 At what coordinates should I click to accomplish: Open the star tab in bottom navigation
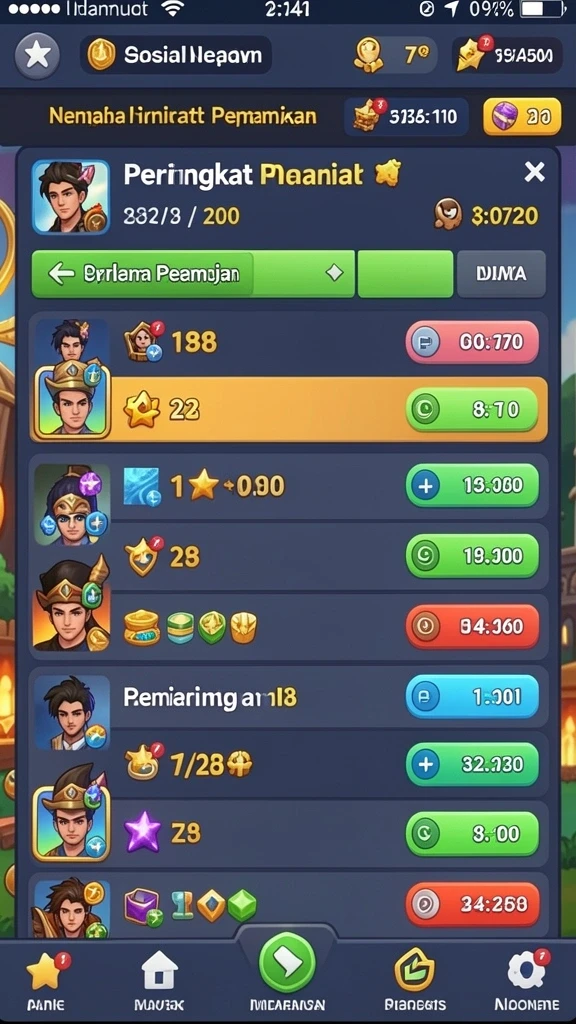45,981
